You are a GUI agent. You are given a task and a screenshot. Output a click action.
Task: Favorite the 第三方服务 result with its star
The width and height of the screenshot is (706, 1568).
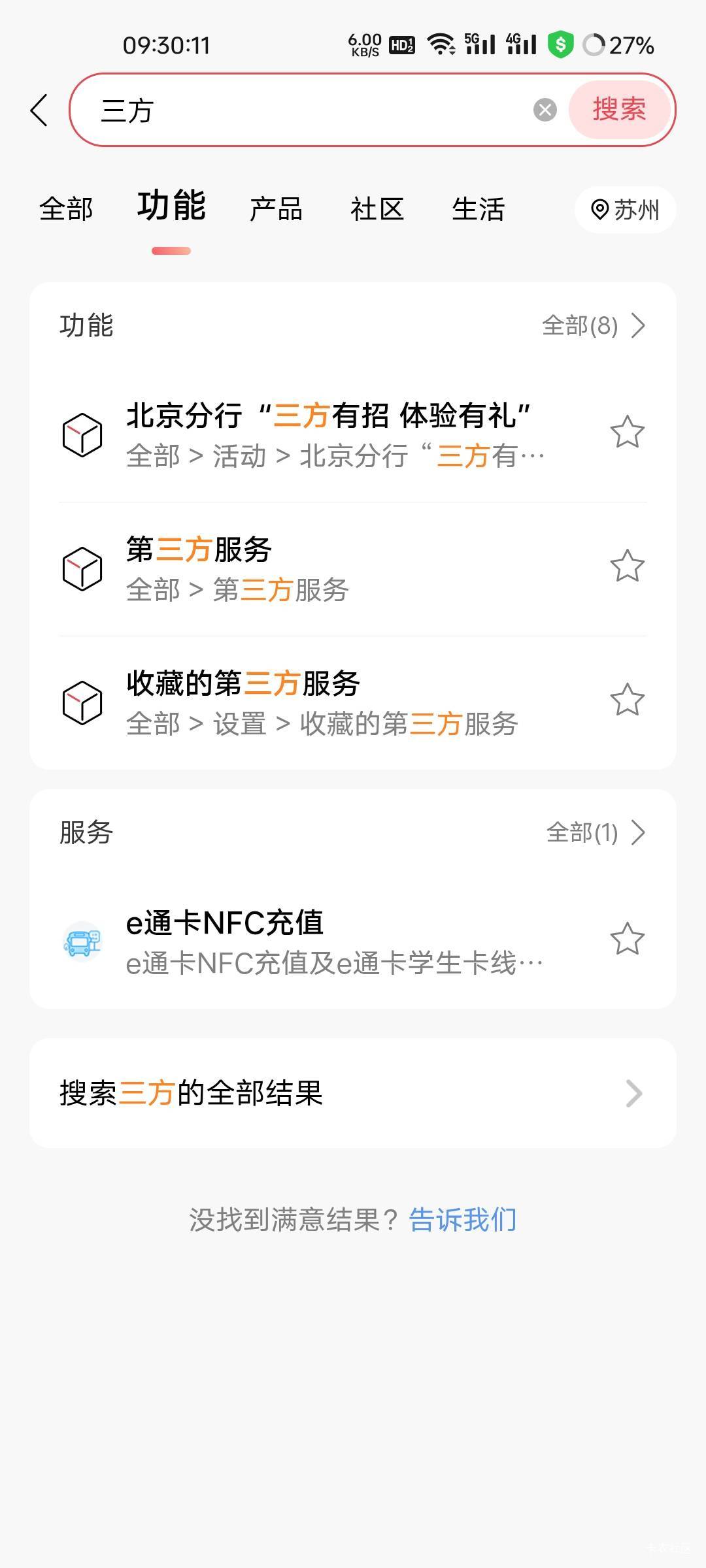click(x=627, y=566)
